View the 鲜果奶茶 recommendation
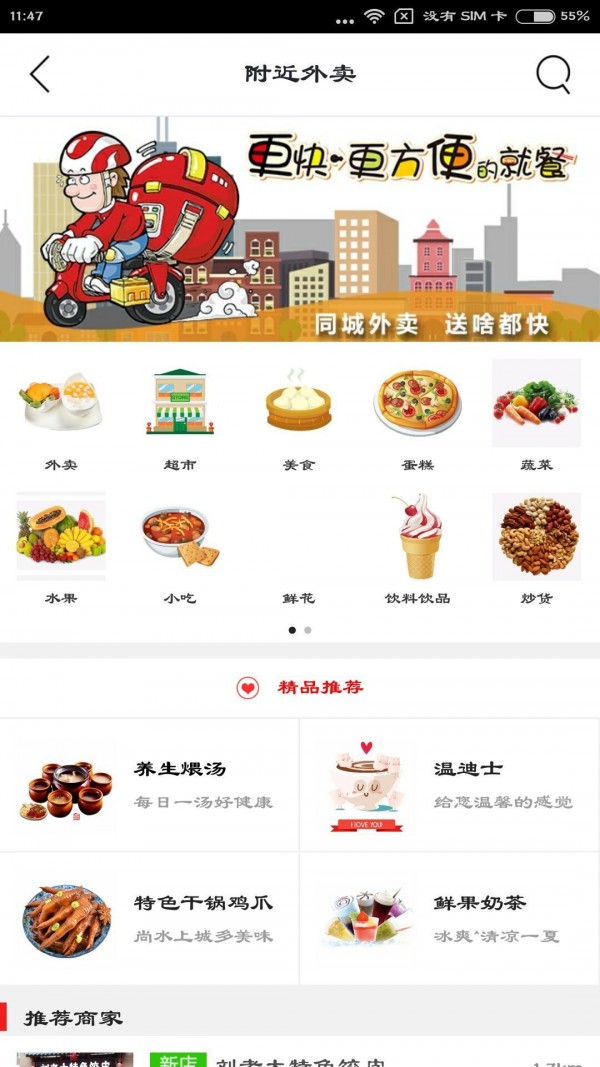 coord(450,919)
